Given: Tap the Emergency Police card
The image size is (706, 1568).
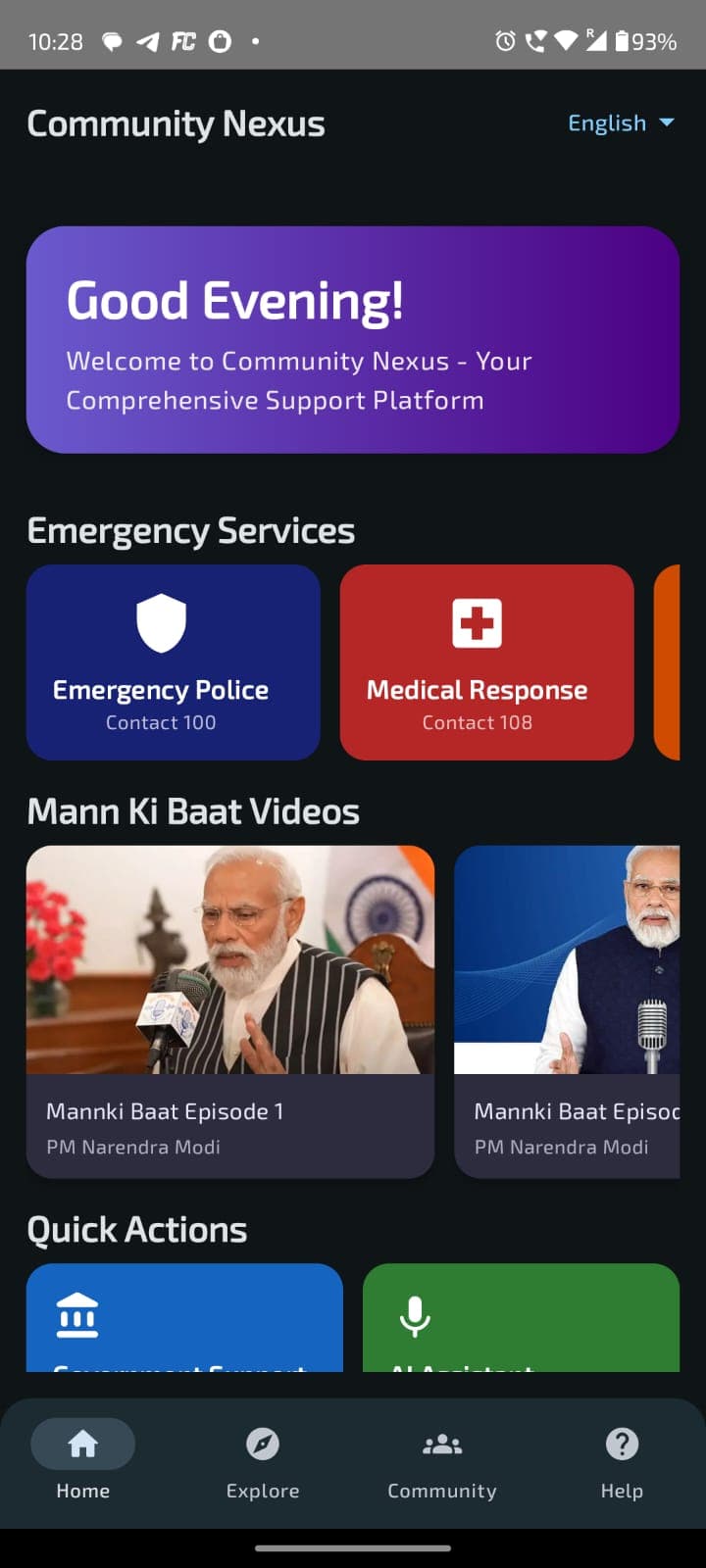Looking at the screenshot, I should click(174, 662).
